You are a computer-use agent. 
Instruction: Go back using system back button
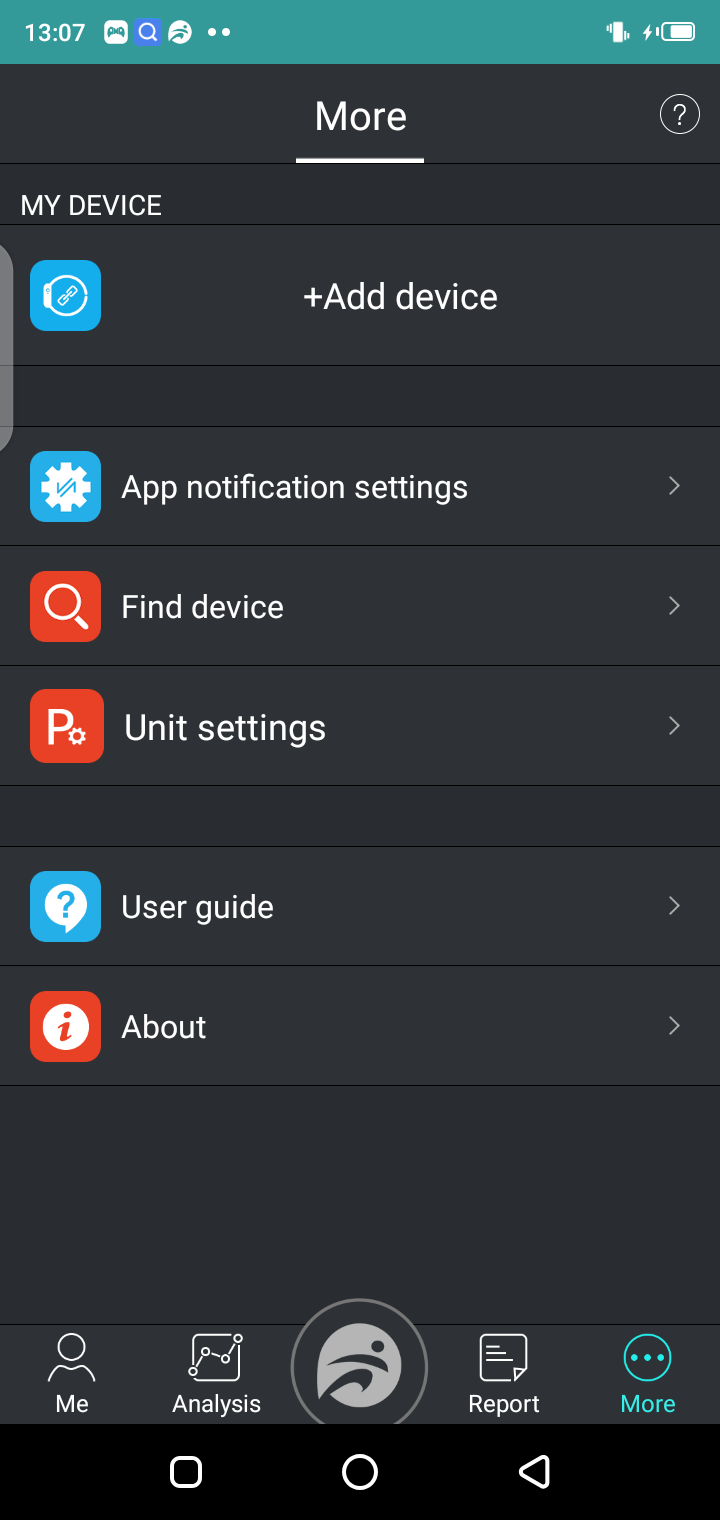(x=535, y=1472)
